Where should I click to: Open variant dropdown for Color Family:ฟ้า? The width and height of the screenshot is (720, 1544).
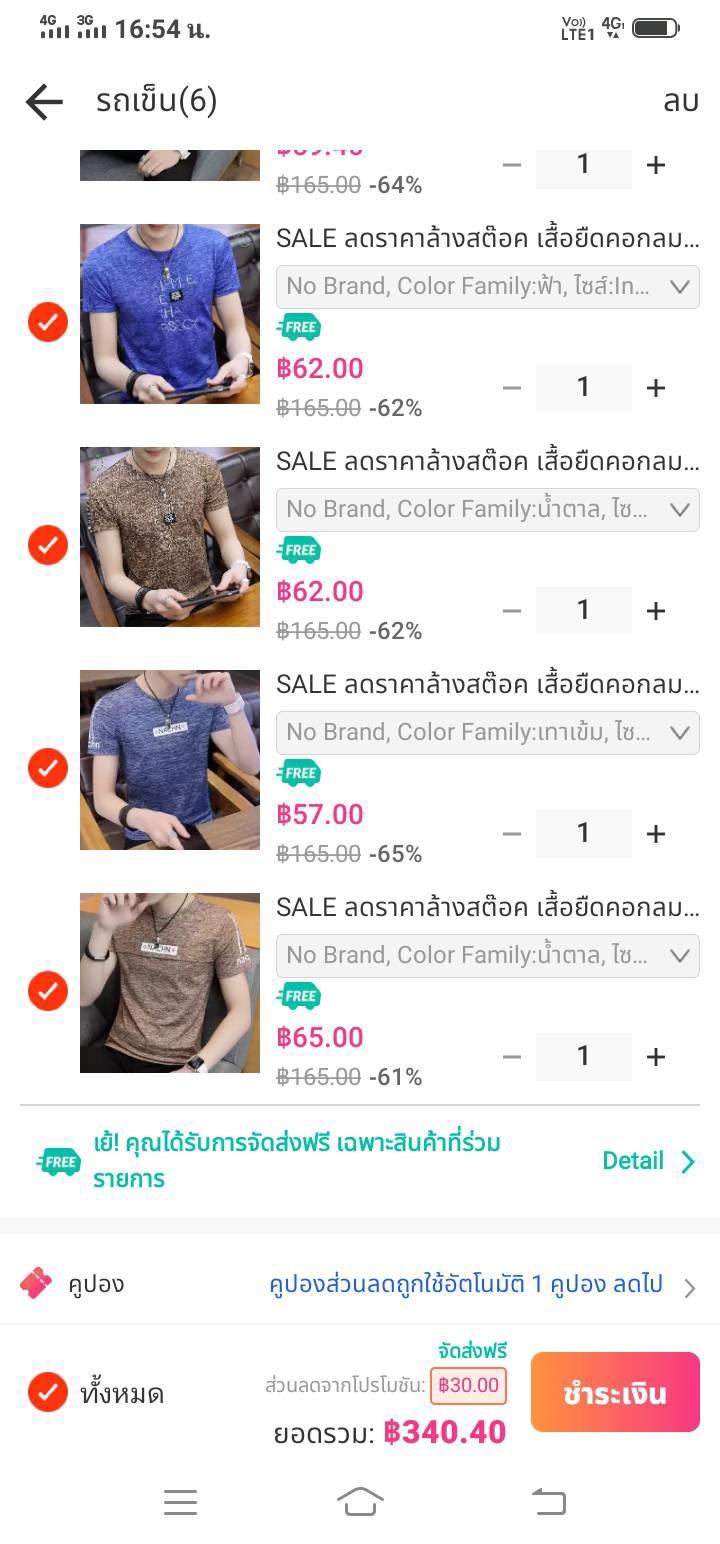point(488,287)
